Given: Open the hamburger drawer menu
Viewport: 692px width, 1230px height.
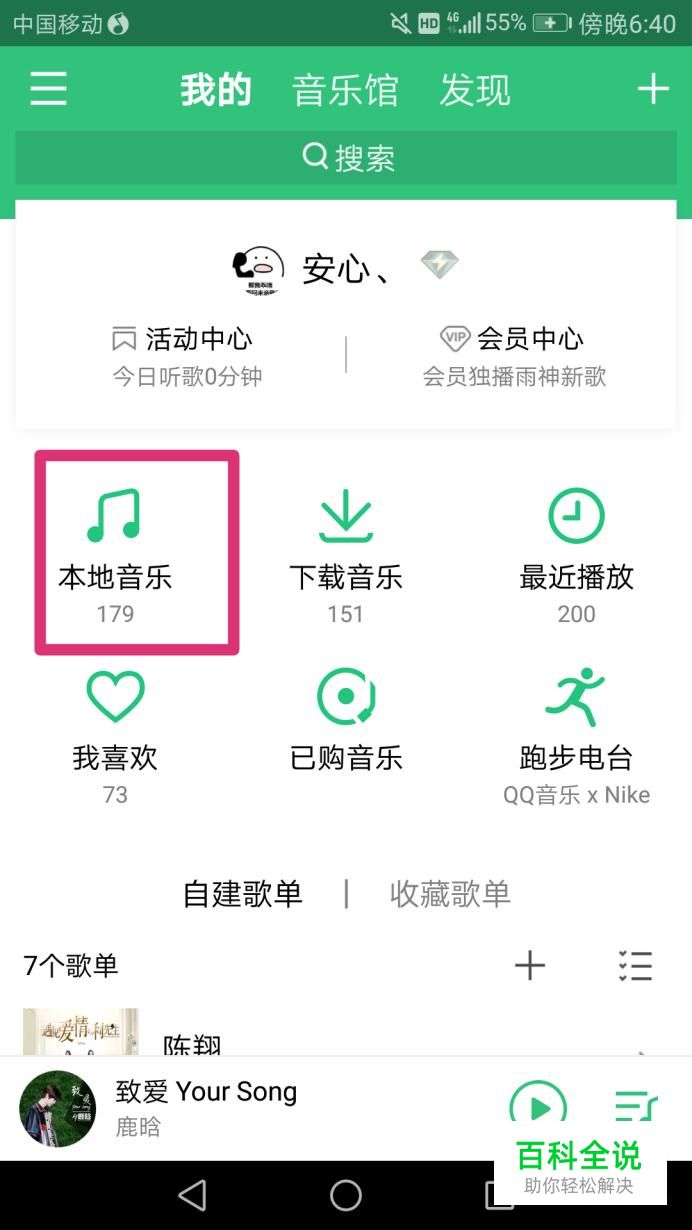Looking at the screenshot, I should coord(48,90).
